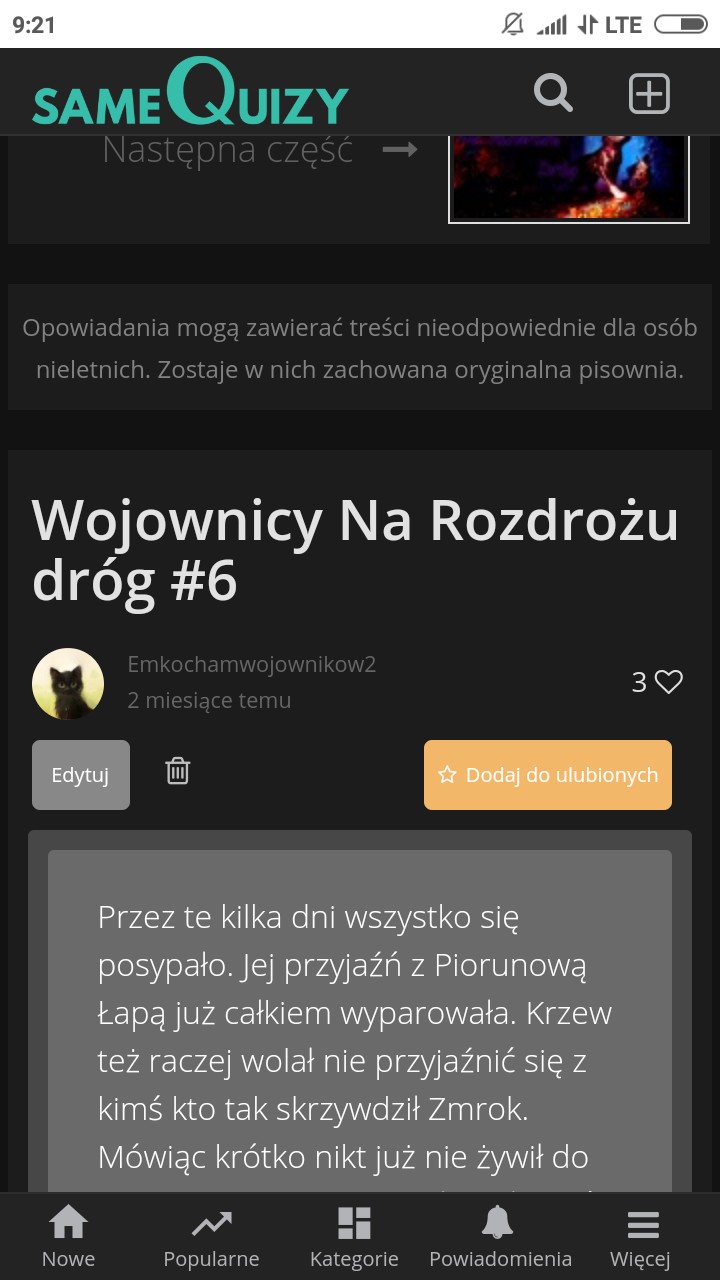
Task: Like the story with the heart icon
Action: pos(668,682)
